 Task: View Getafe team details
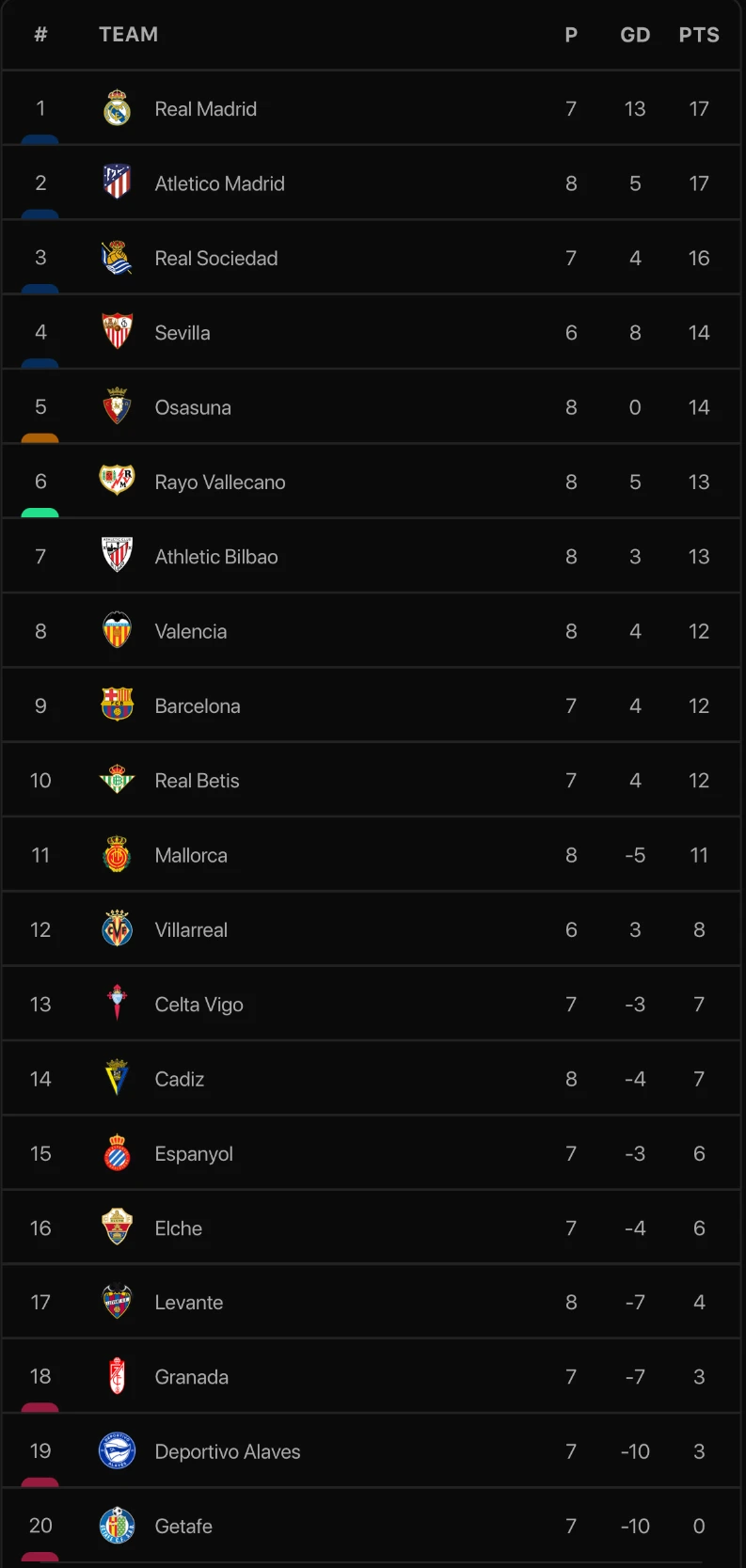183,1526
